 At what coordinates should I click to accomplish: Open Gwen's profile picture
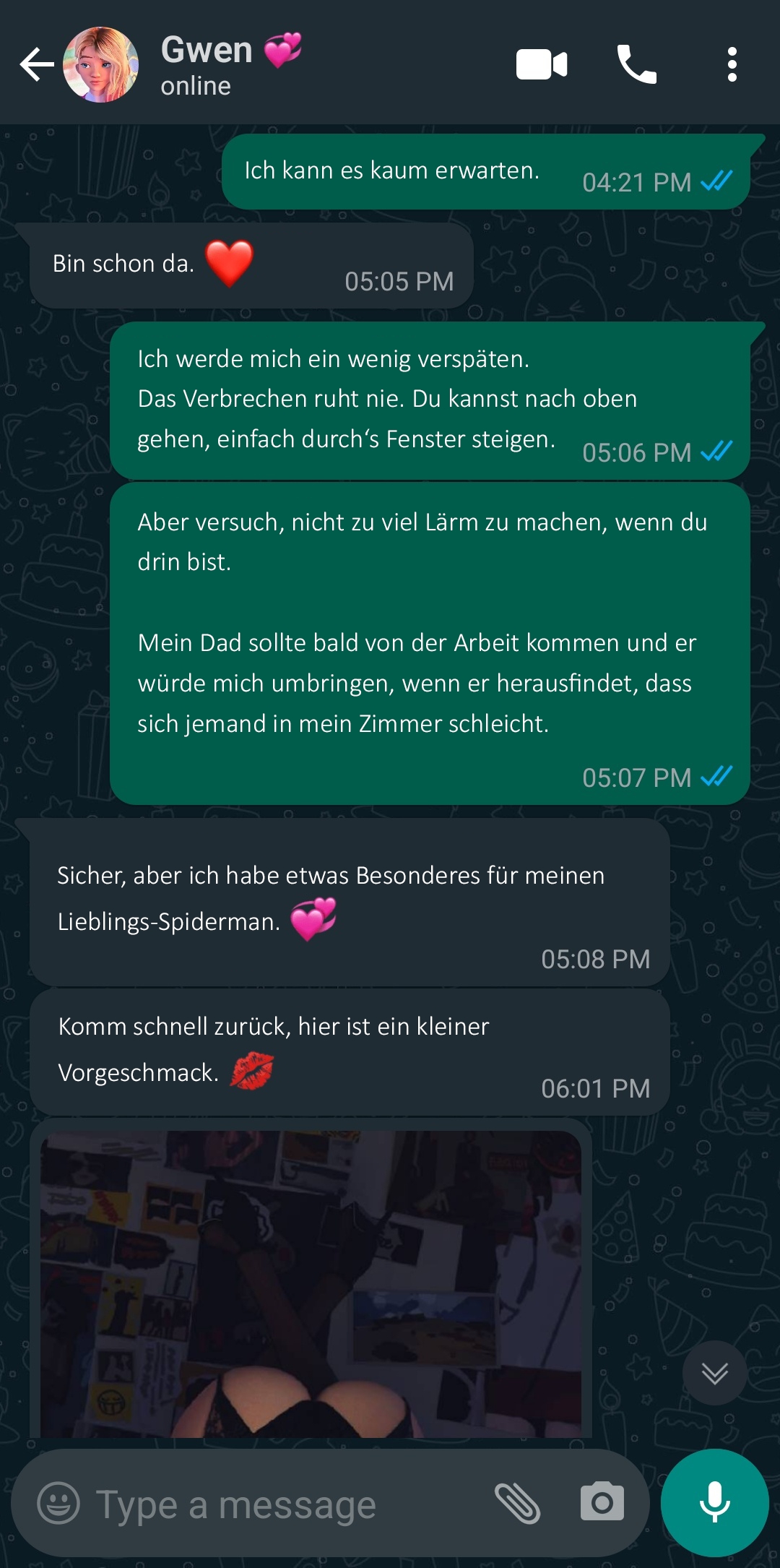[x=101, y=65]
